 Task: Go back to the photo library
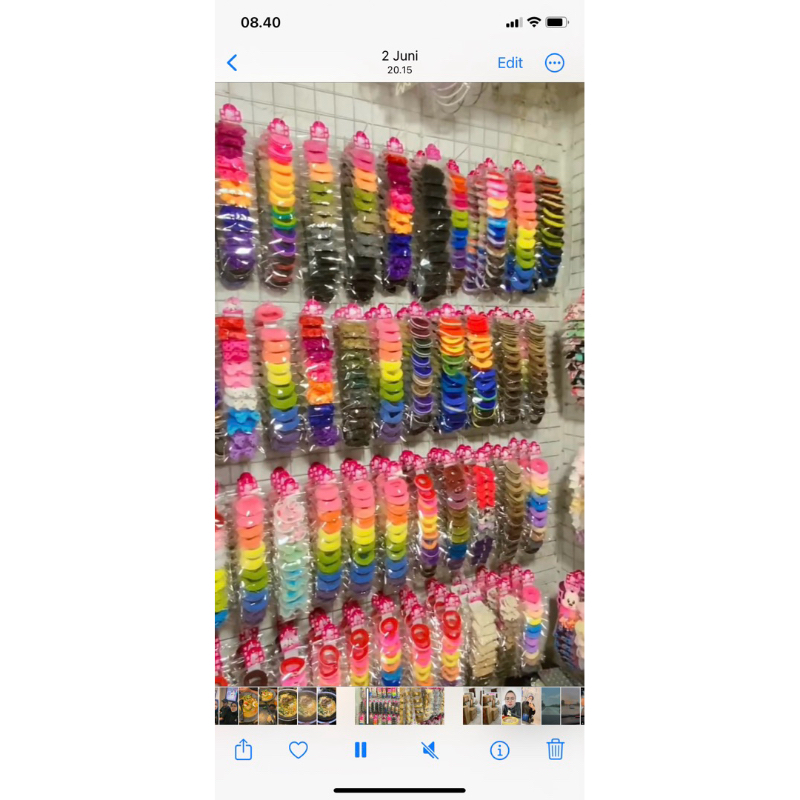tap(232, 63)
